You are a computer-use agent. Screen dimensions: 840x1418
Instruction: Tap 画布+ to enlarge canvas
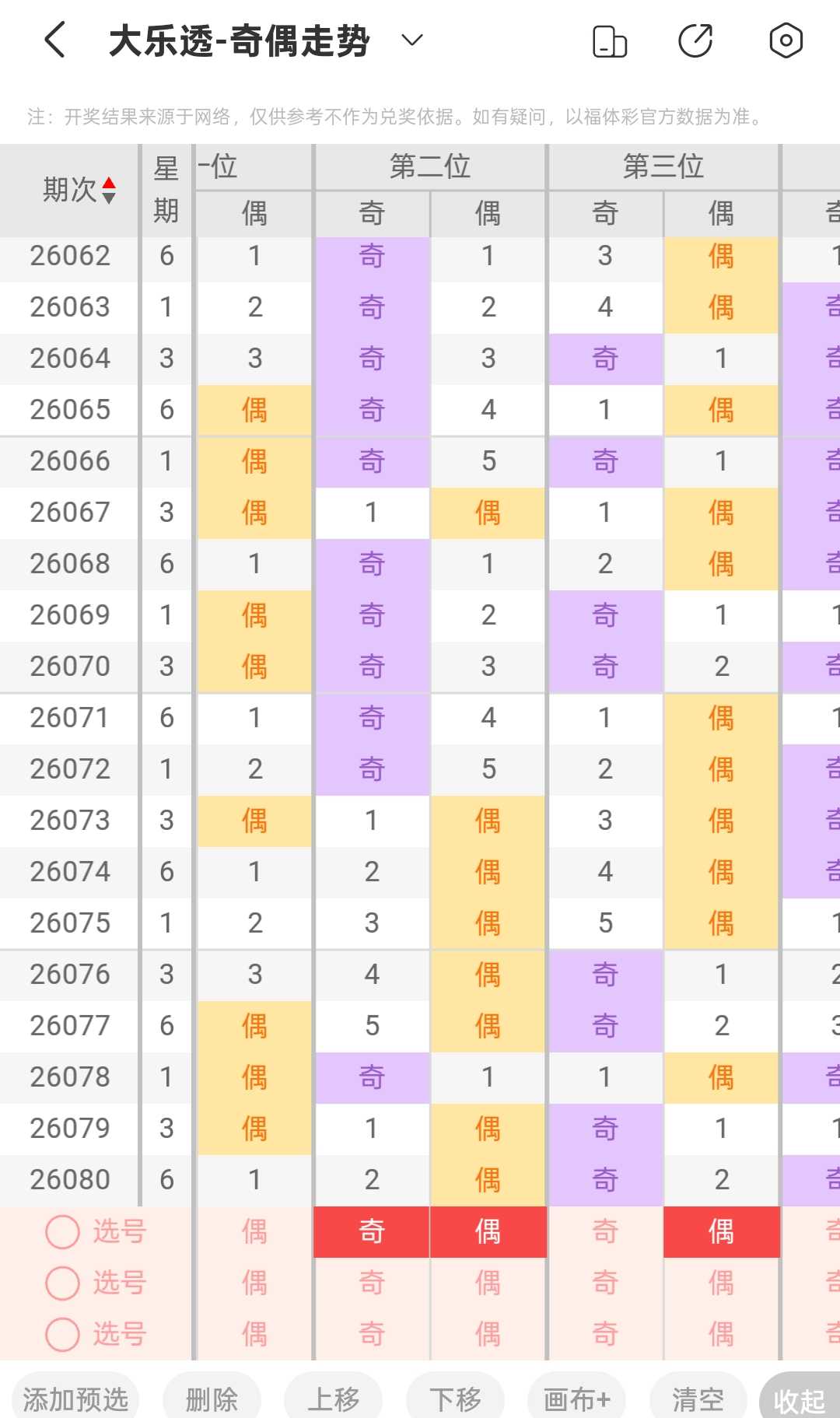coord(576,1399)
